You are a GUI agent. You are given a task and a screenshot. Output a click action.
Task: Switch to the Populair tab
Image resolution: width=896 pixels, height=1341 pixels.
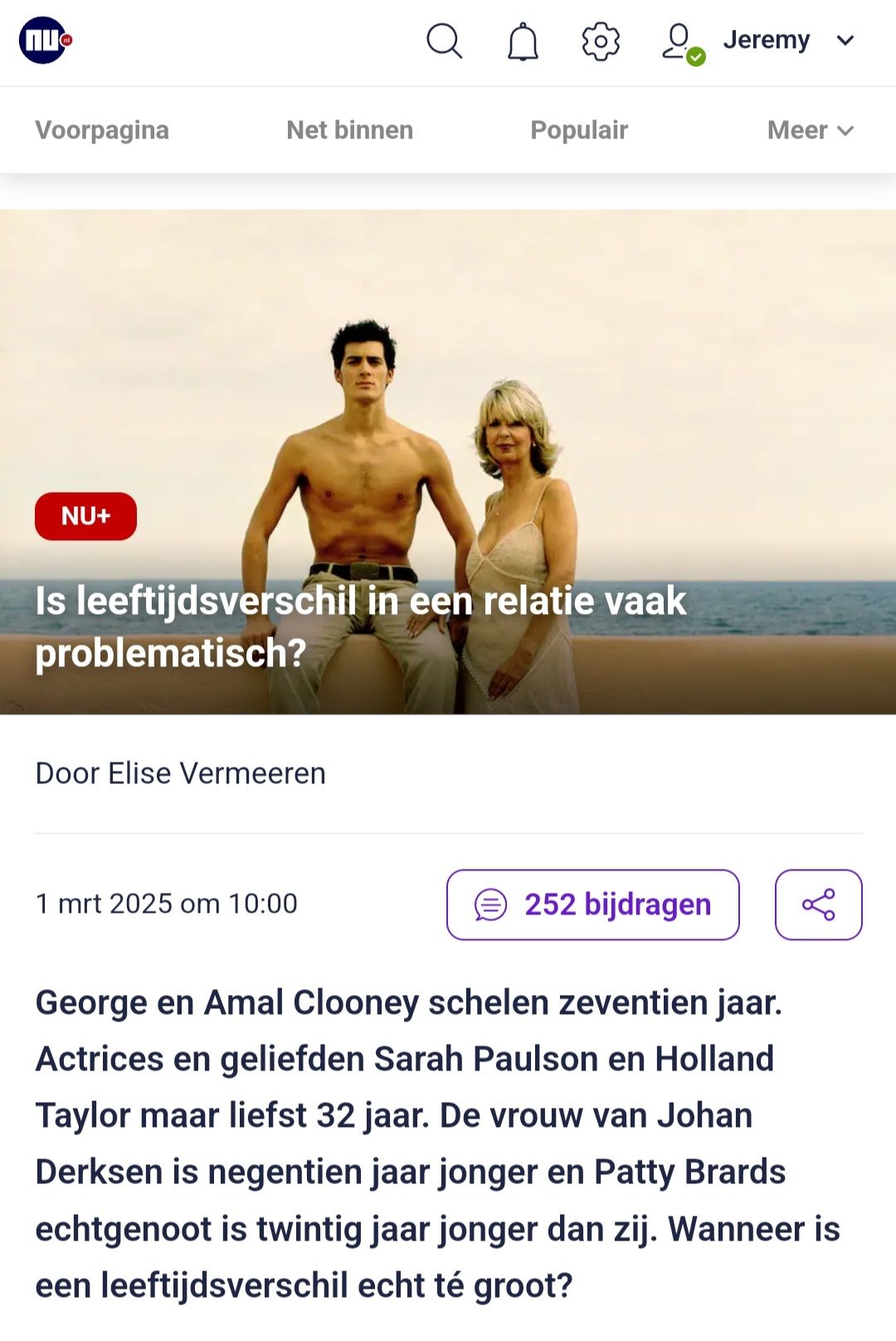tap(579, 130)
